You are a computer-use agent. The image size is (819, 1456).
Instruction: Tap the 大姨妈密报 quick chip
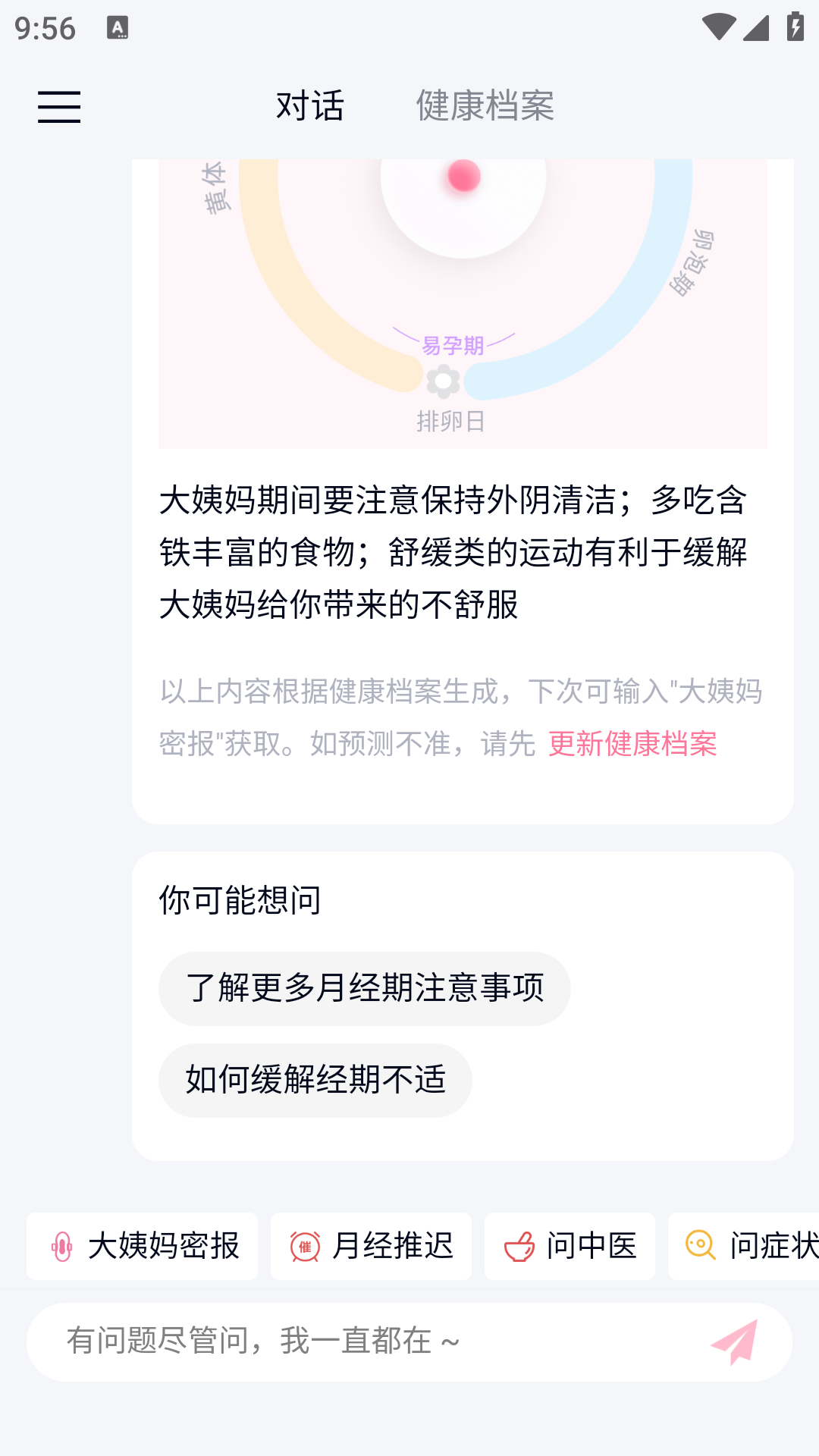pos(142,1246)
